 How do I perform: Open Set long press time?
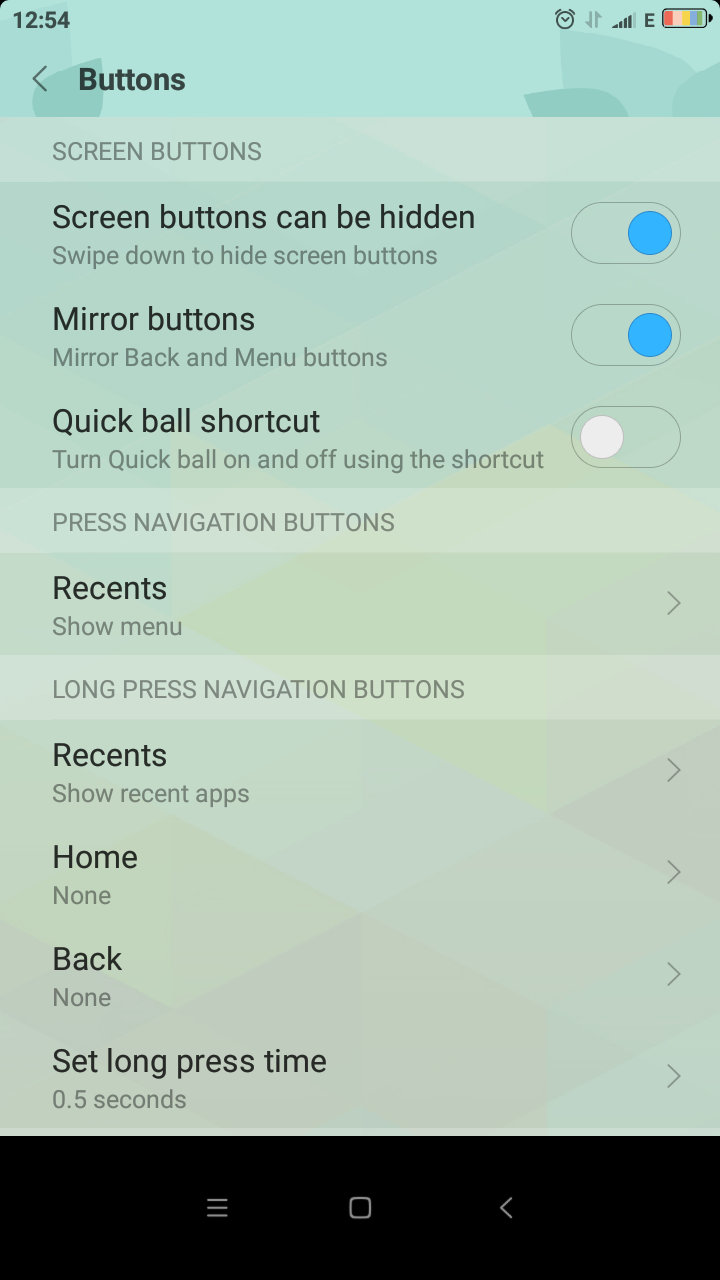(360, 1077)
